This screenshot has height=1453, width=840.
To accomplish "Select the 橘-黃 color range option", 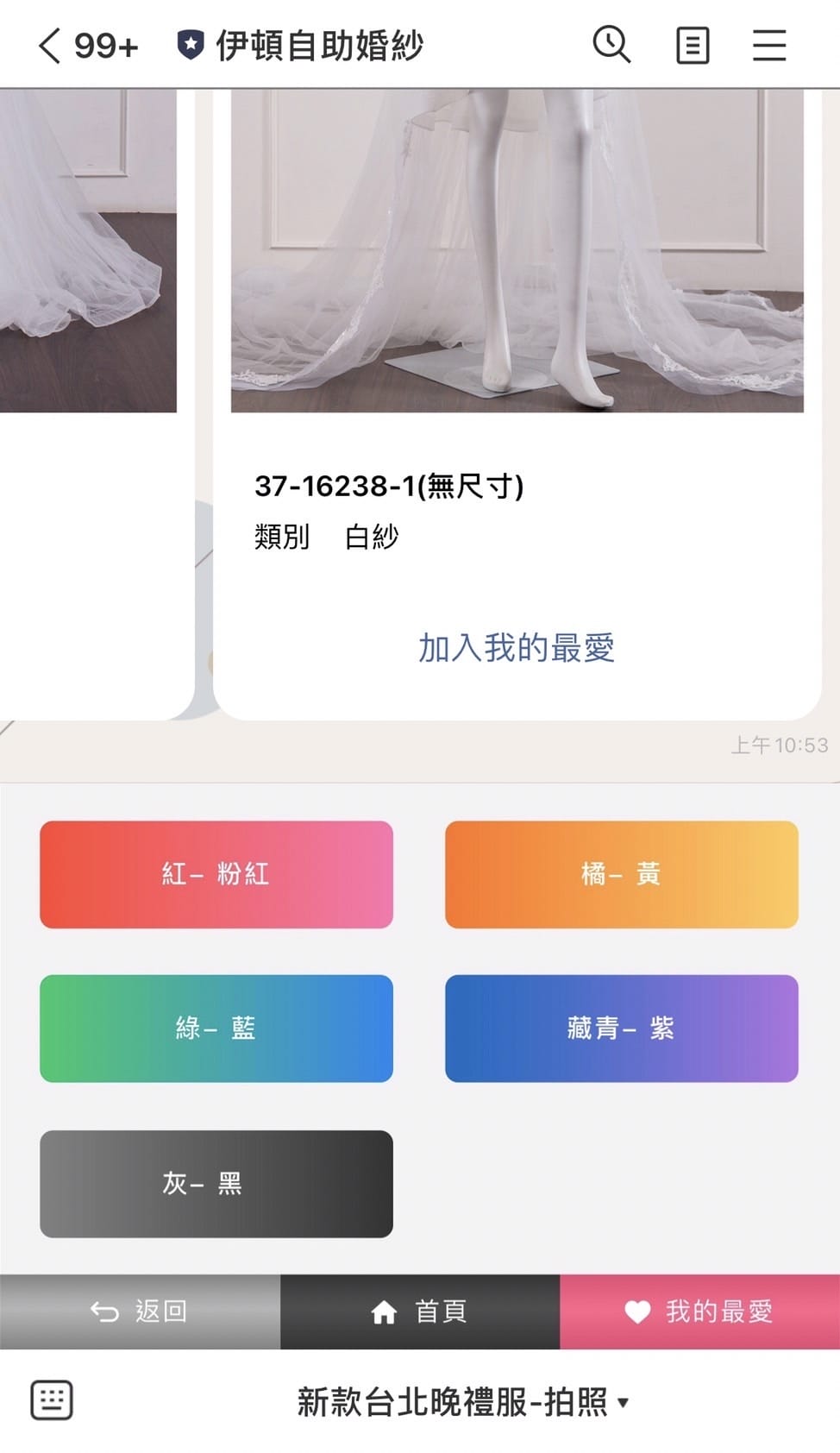I will pyautogui.click(x=622, y=874).
